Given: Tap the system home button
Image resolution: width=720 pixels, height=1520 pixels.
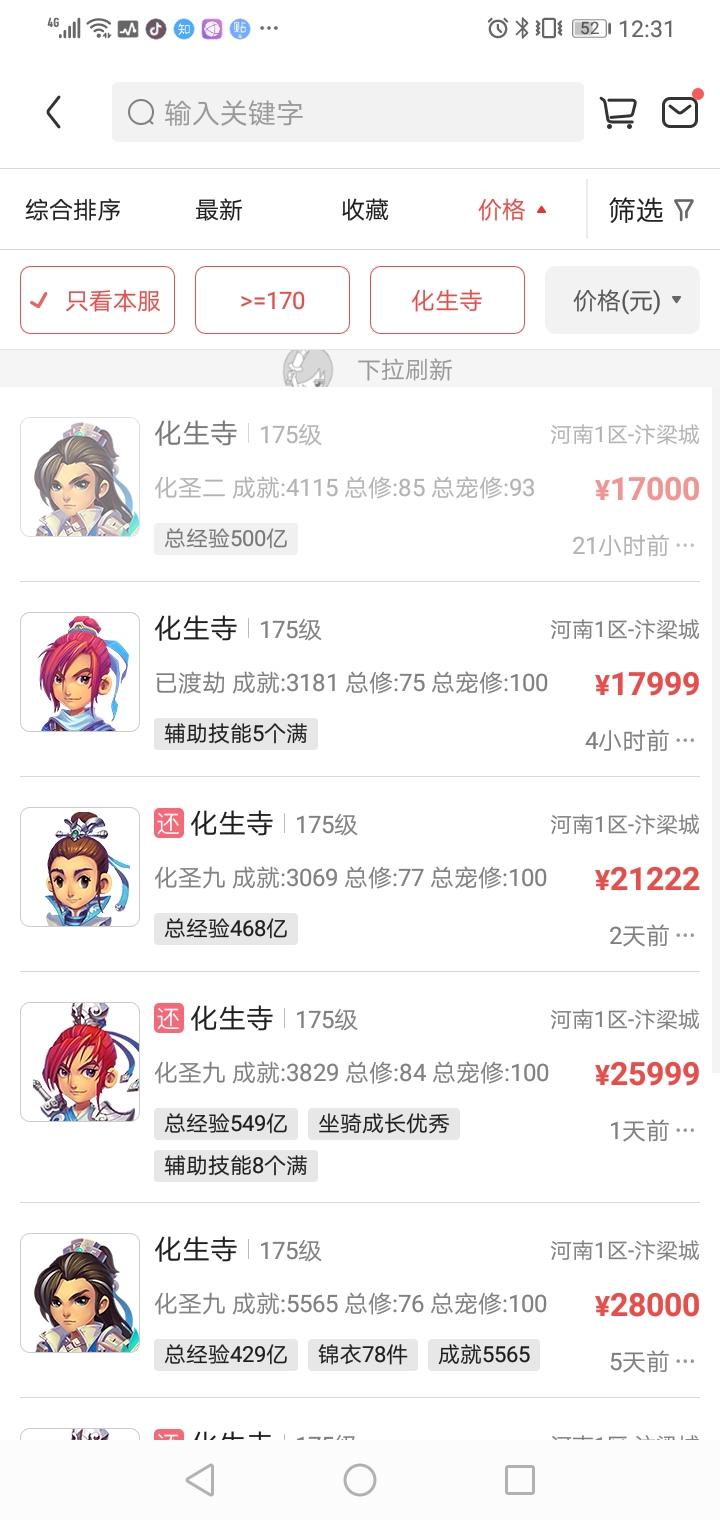Looking at the screenshot, I should coord(360,1480).
